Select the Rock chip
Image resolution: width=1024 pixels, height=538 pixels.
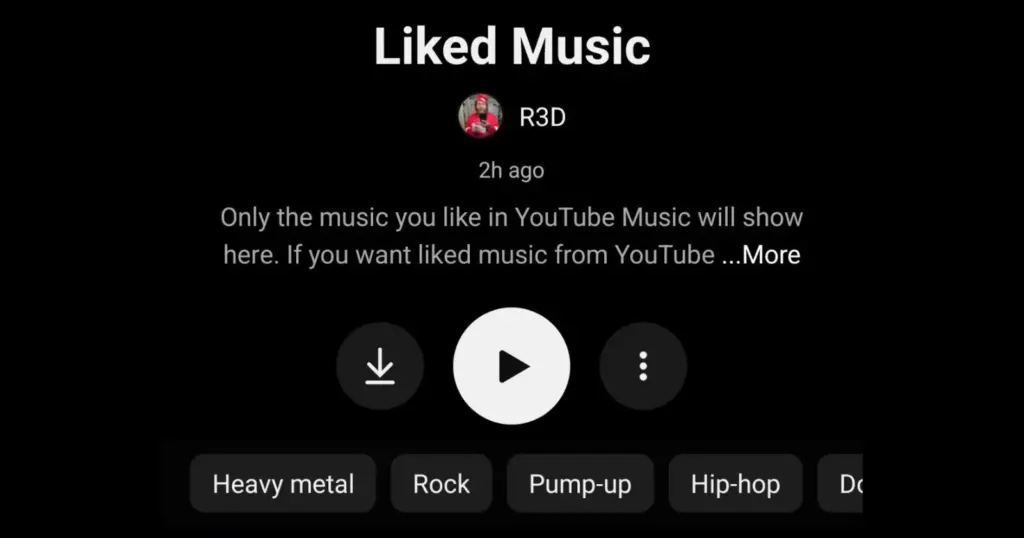(x=441, y=484)
